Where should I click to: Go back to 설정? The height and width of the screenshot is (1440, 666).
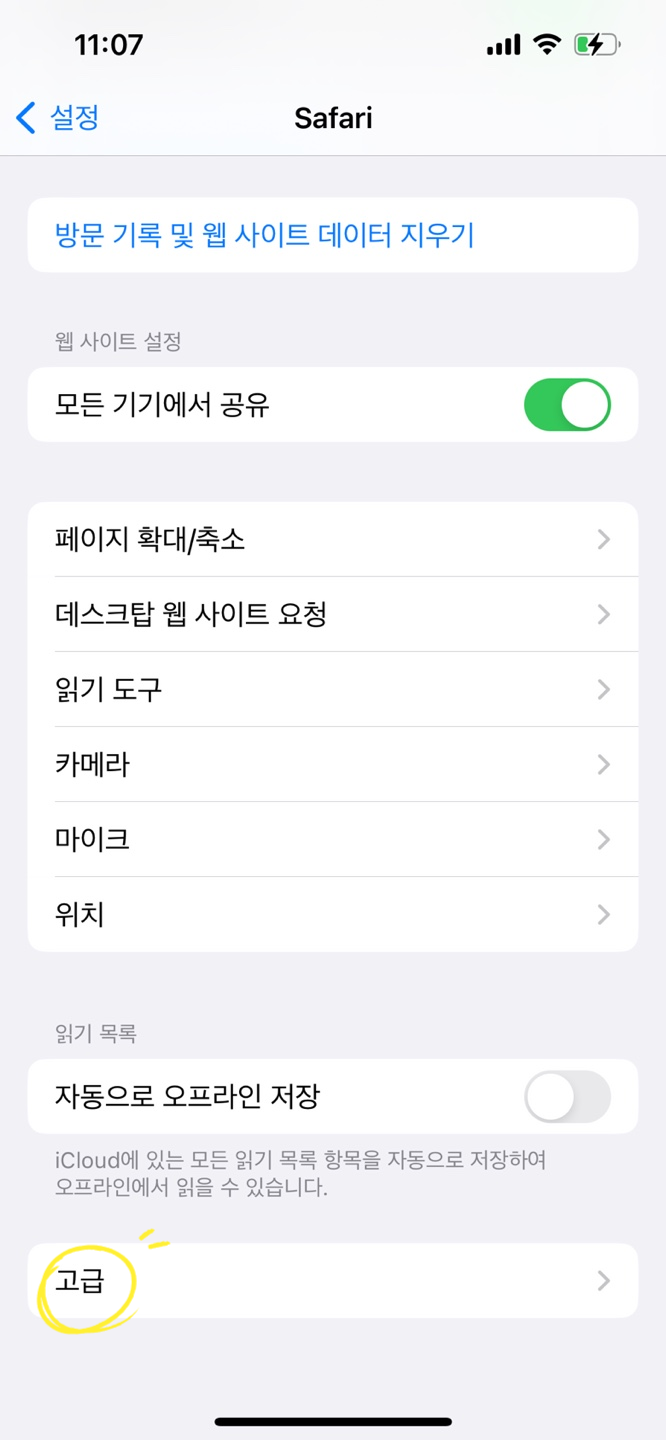(57, 118)
